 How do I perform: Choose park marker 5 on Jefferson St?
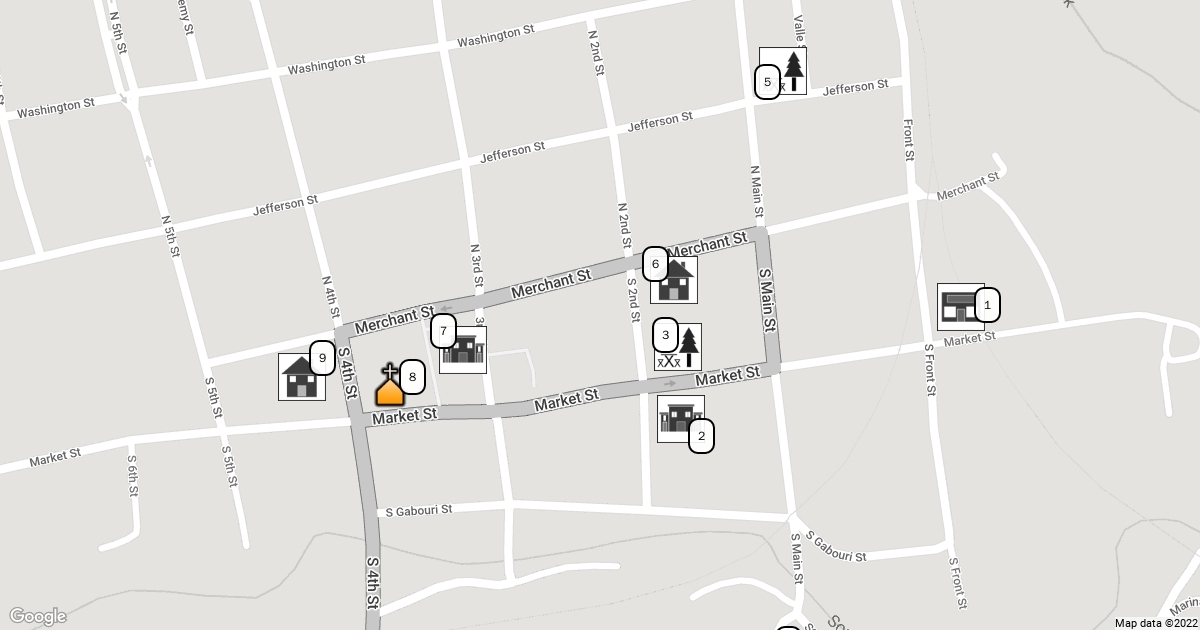[783, 71]
